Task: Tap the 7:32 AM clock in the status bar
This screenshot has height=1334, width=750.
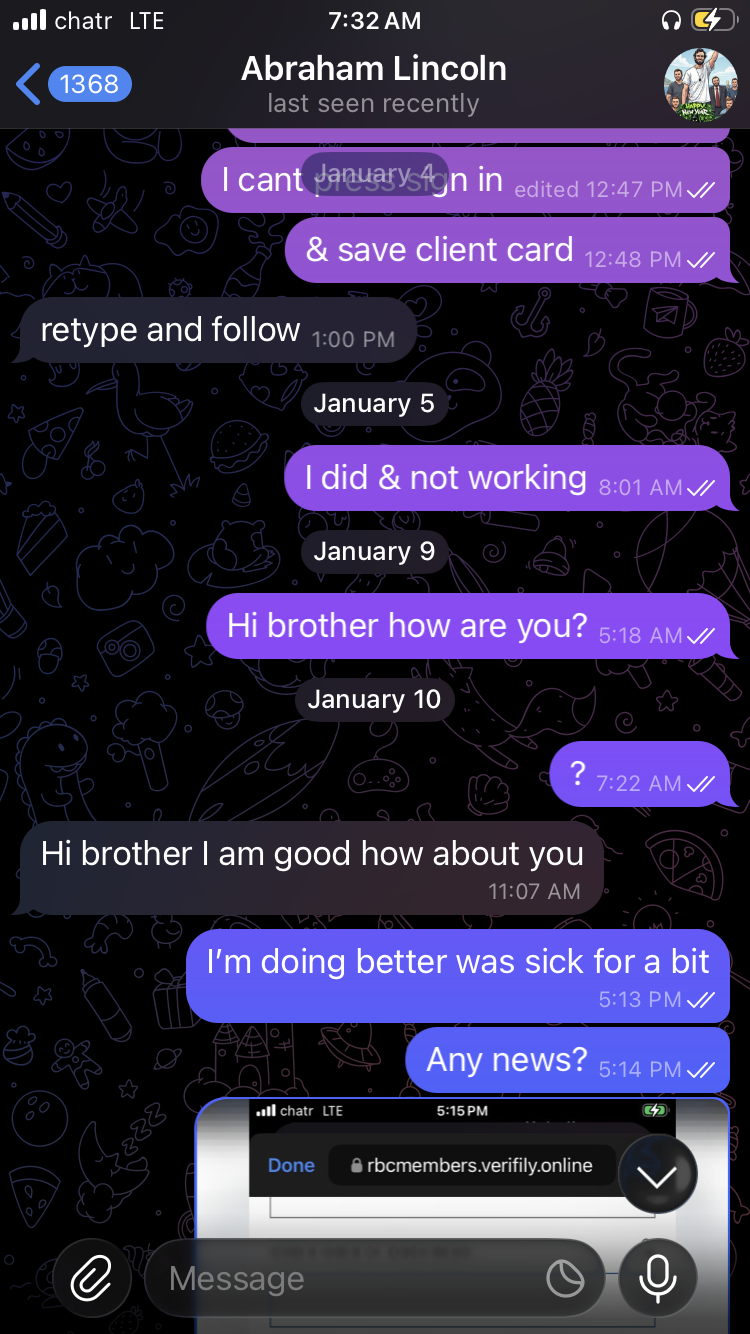Action: [374, 19]
